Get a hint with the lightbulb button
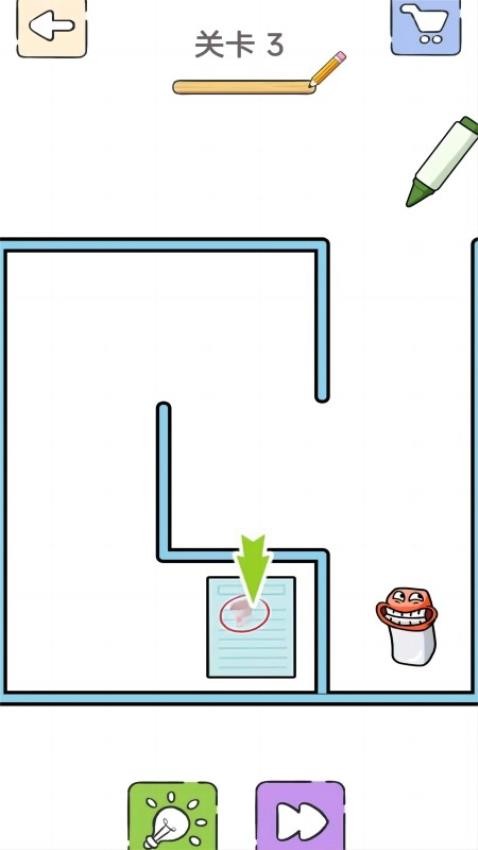 172,815
